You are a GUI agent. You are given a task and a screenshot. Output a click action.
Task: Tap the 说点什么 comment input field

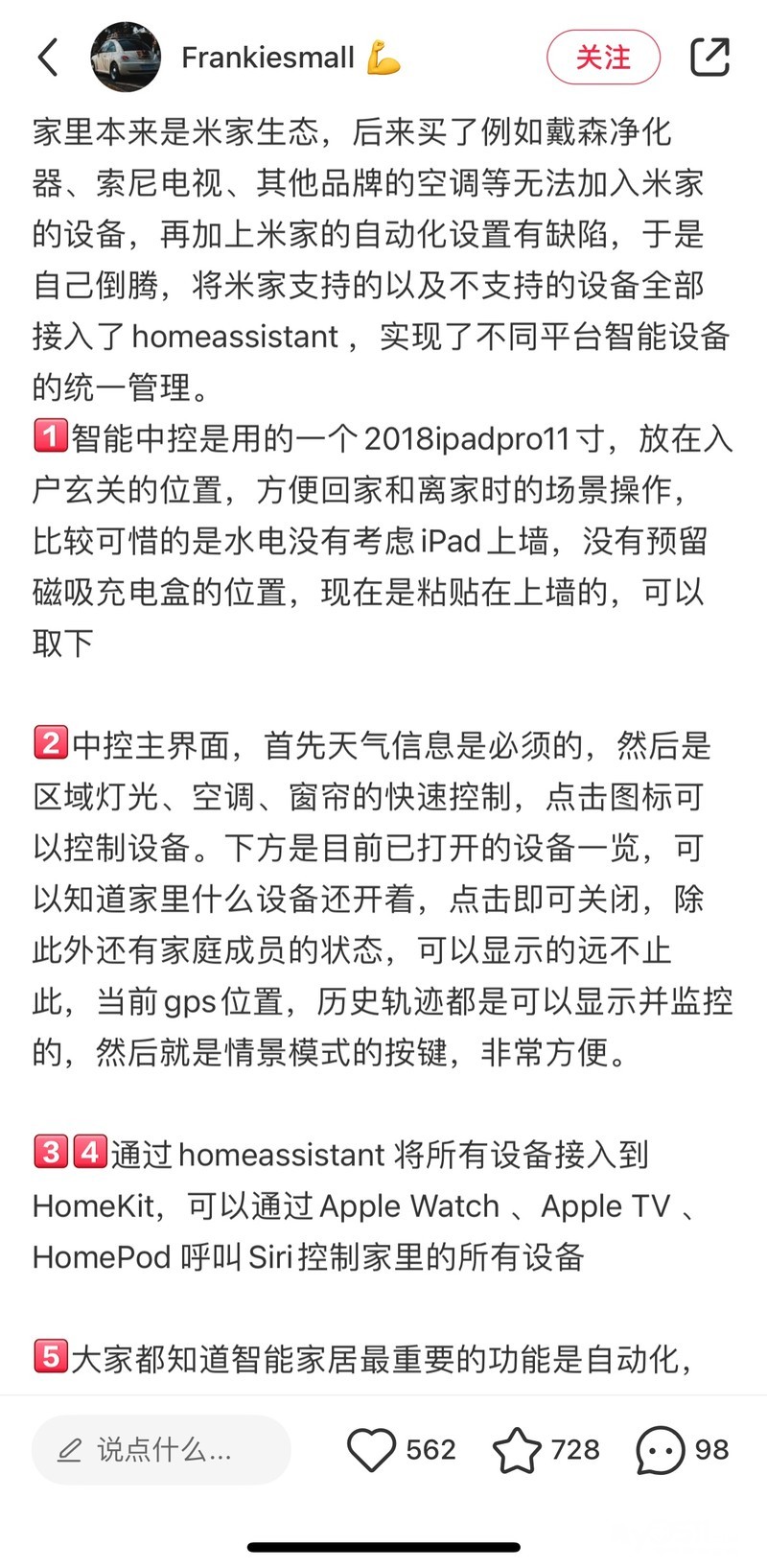pyautogui.click(x=161, y=1449)
